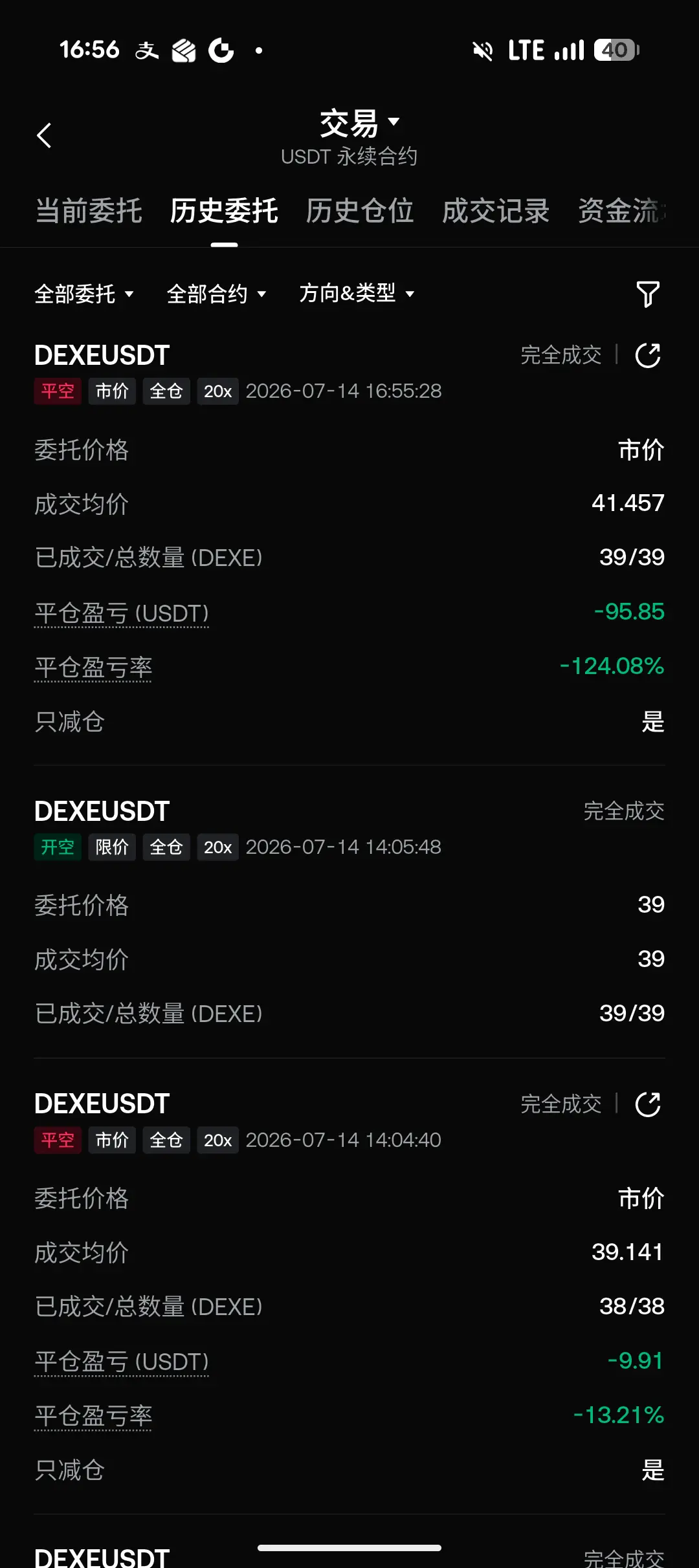699x1568 pixels.
Task: Expand the 全部合约 filter dropdown
Action: tap(216, 294)
